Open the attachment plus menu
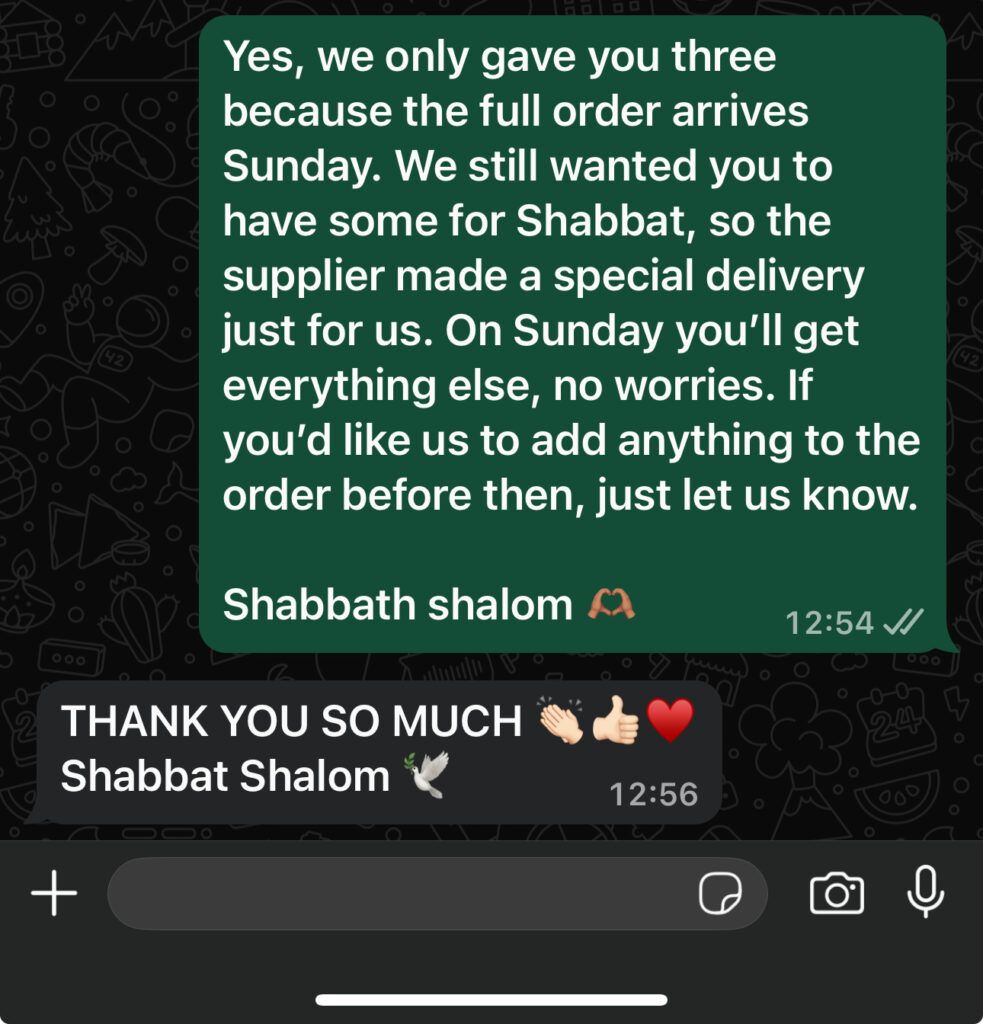983x1024 pixels. click(x=54, y=893)
